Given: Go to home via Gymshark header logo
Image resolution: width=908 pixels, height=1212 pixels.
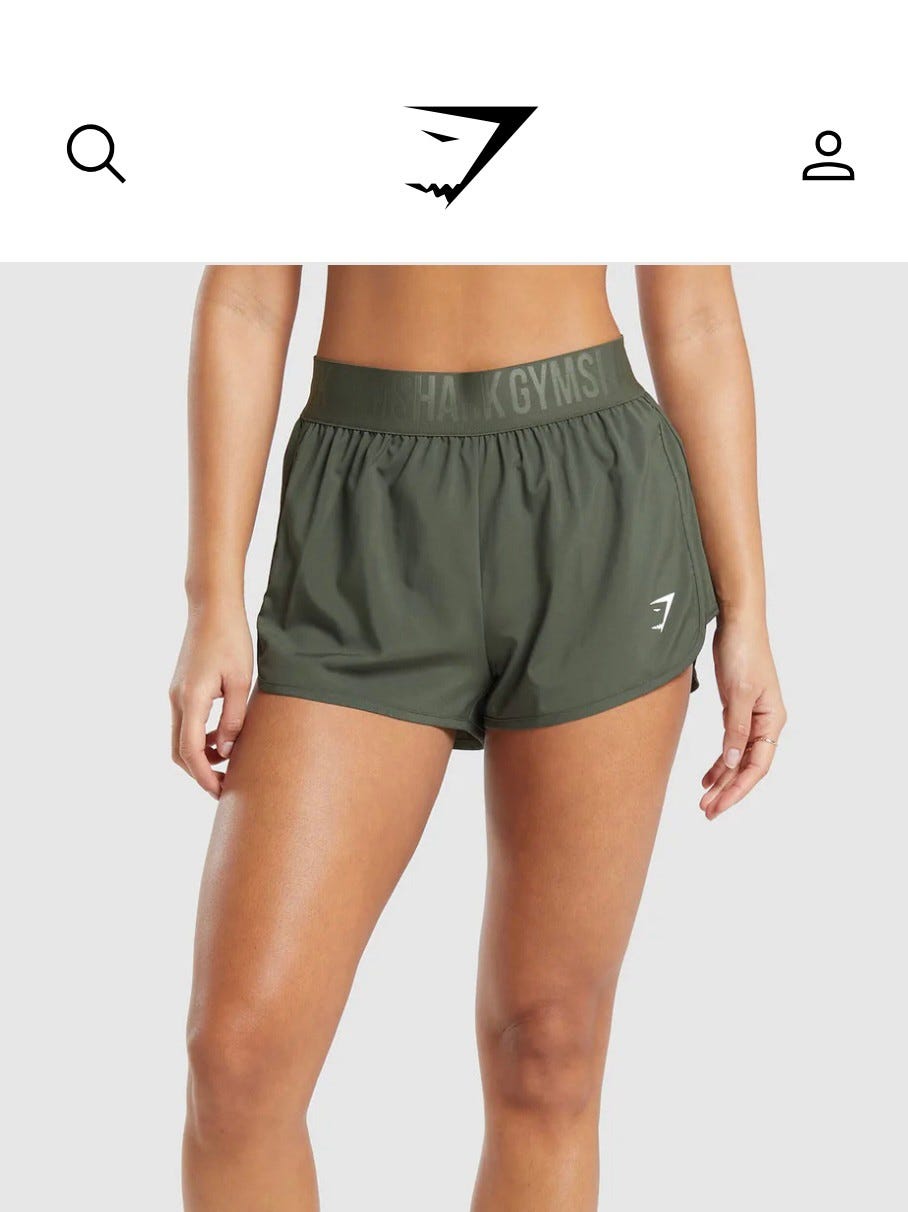Looking at the screenshot, I should tap(469, 154).
